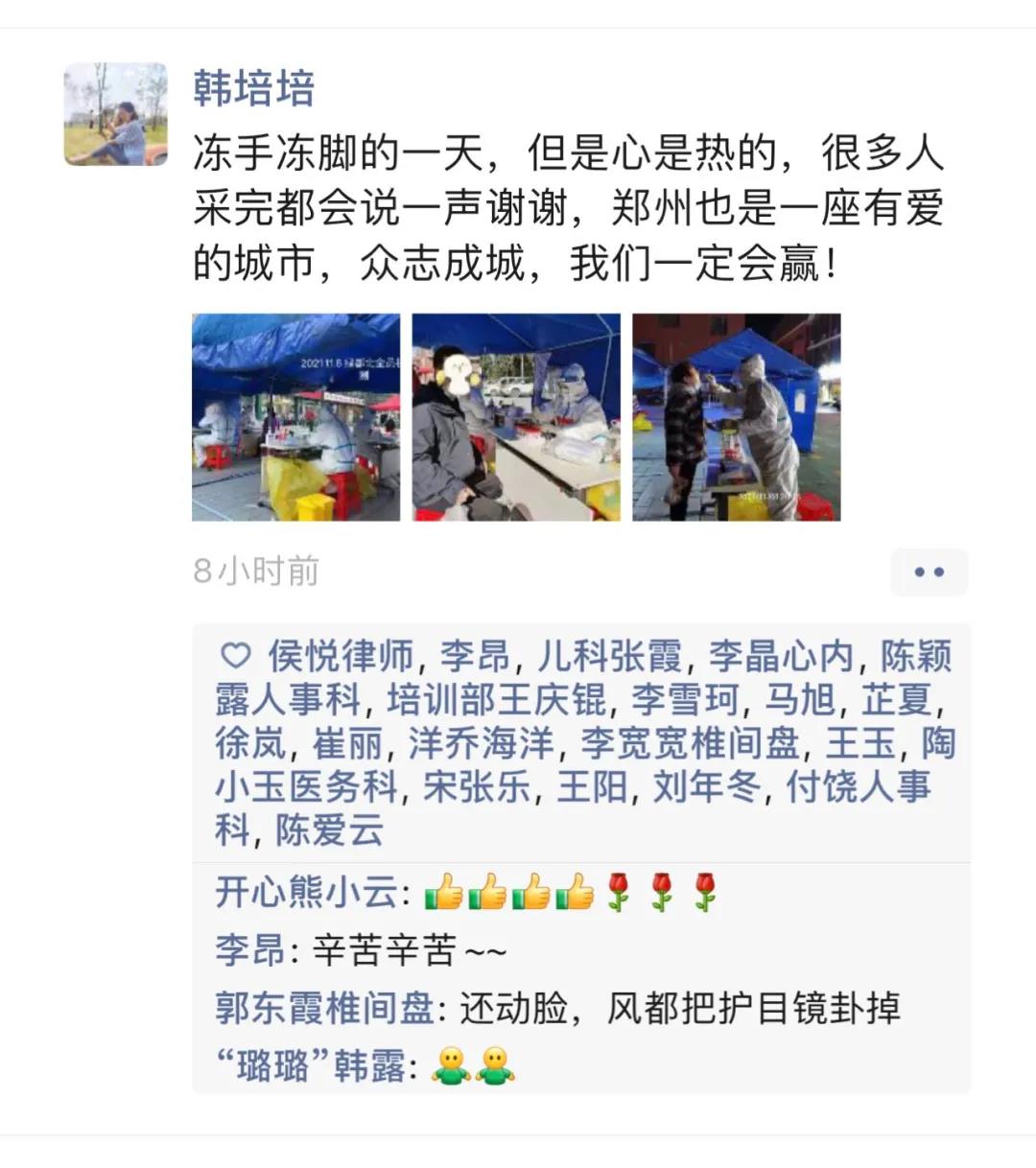This screenshot has width=1036, height=1168.
Task: Open 培训部王庆锟's profile from likes
Action: point(496,700)
